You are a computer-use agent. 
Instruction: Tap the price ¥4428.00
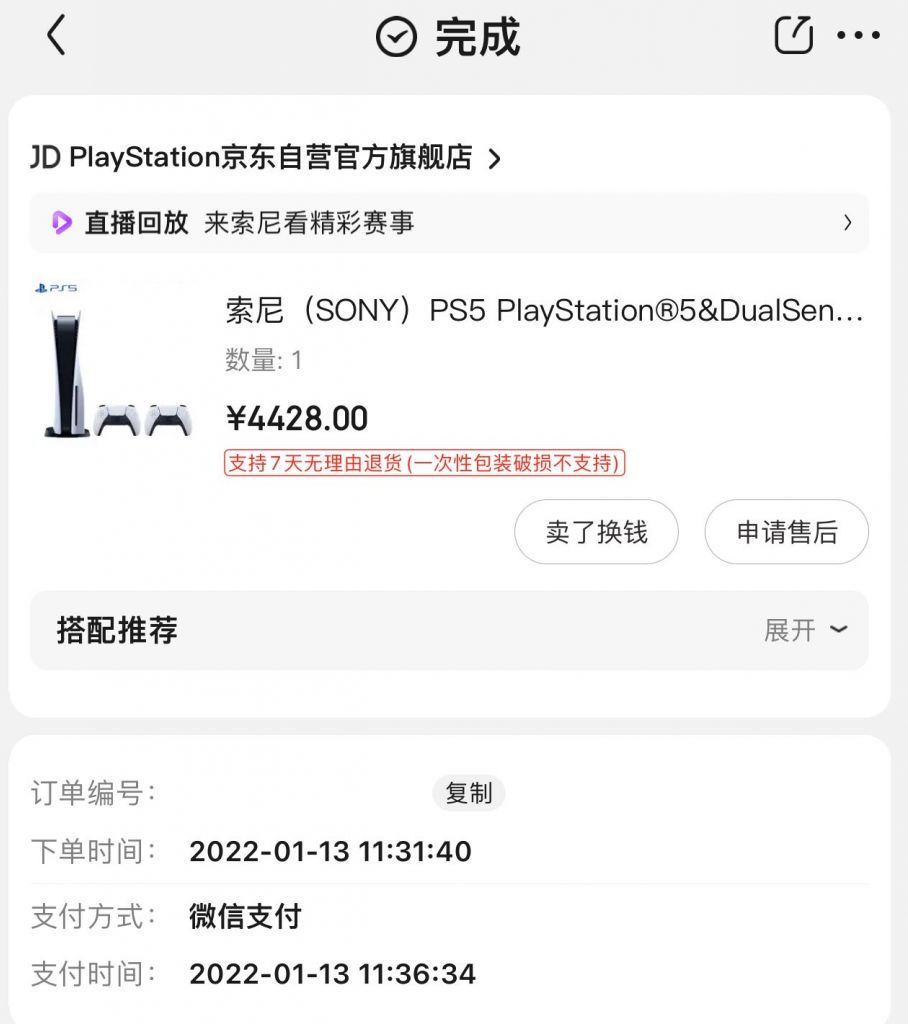[x=297, y=418]
